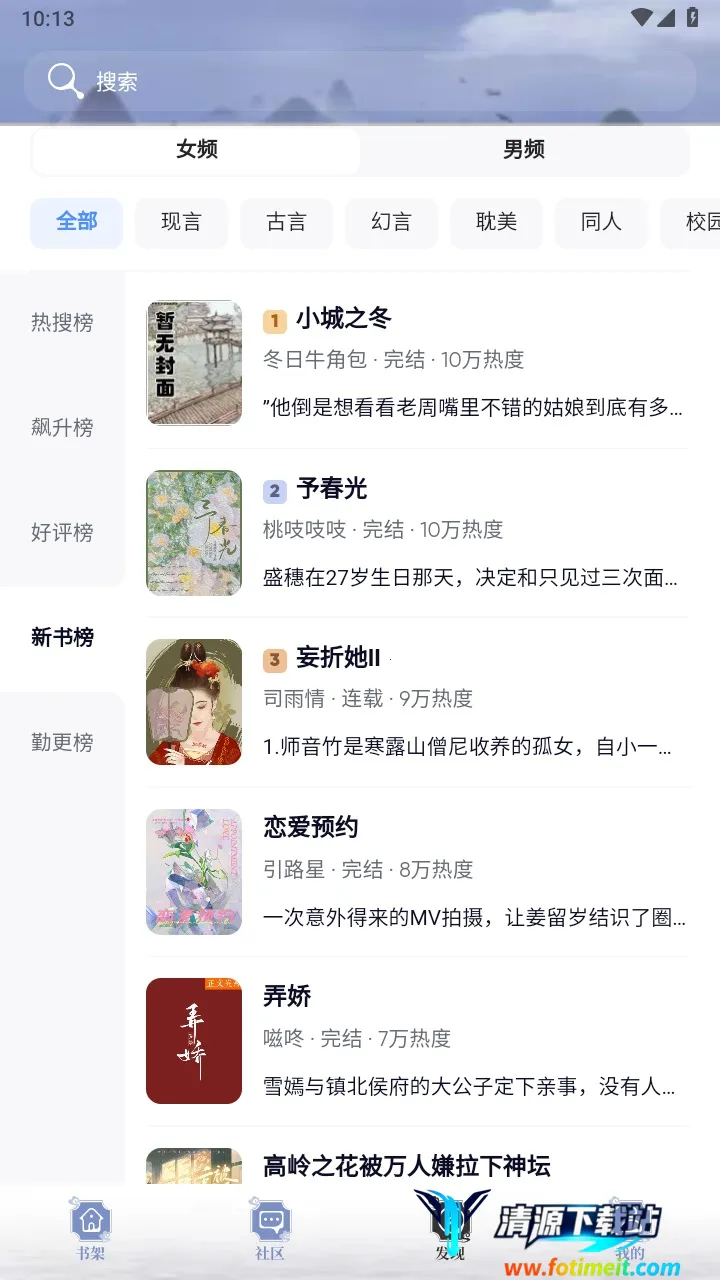
Task: Filter by 古言 category chip
Action: click(x=286, y=222)
